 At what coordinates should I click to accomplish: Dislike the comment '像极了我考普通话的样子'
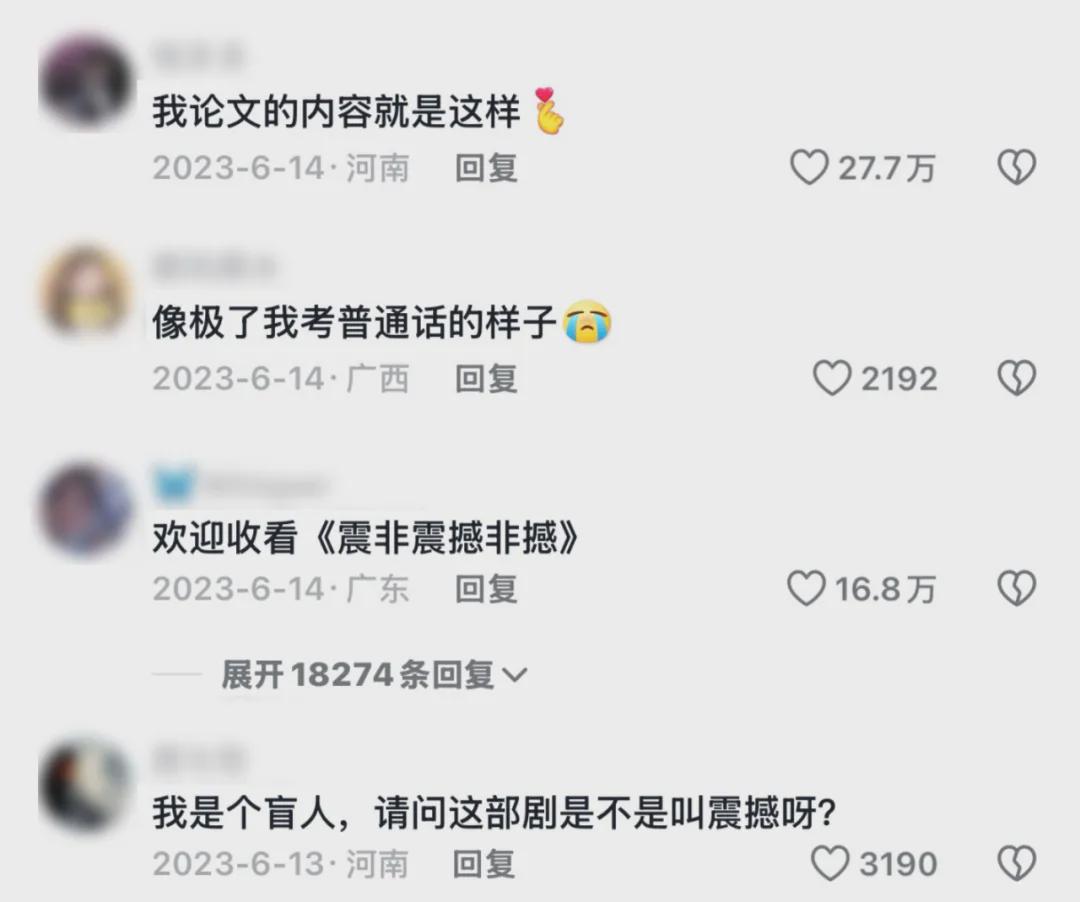(x=1016, y=378)
